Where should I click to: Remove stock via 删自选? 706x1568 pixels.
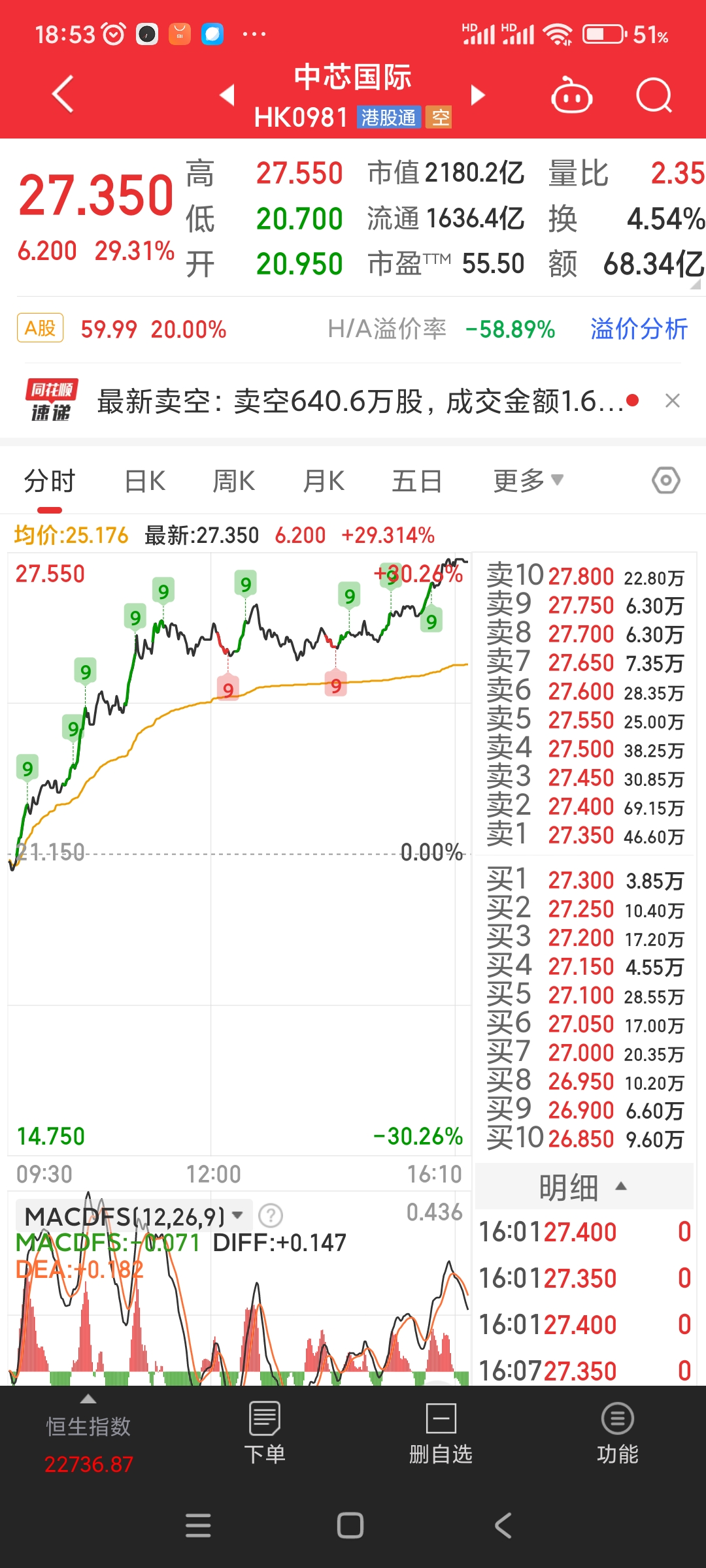(x=441, y=1434)
